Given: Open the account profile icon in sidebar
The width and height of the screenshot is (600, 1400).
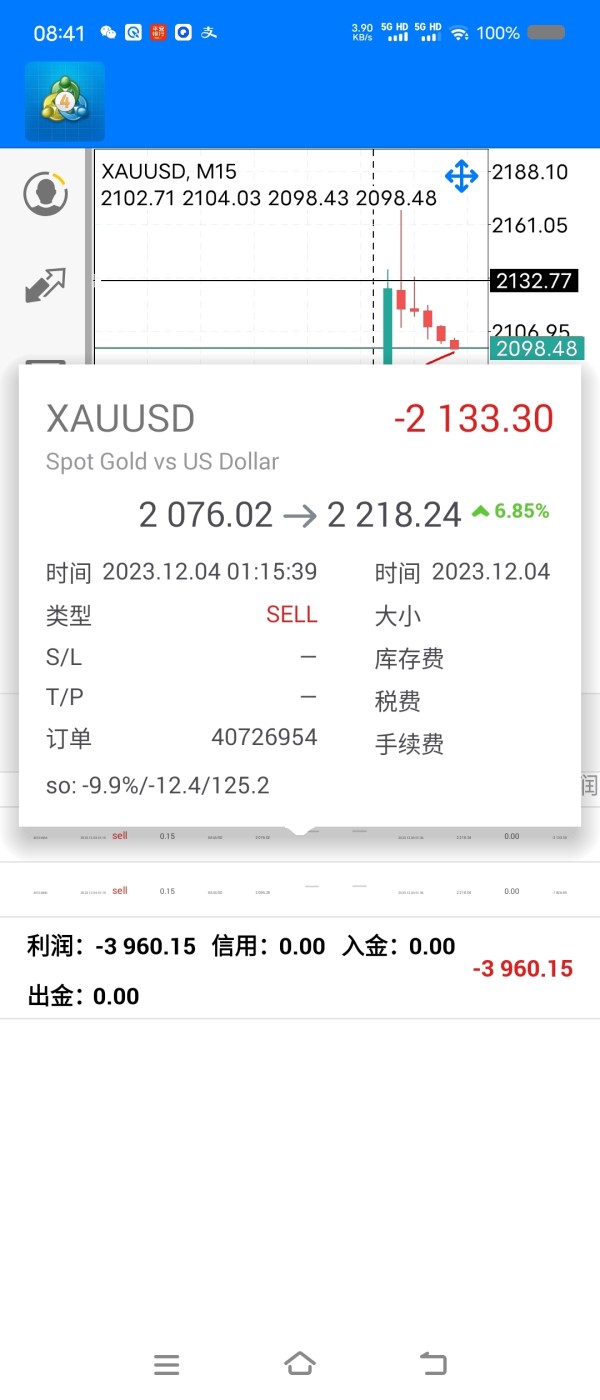Looking at the screenshot, I should (45, 194).
